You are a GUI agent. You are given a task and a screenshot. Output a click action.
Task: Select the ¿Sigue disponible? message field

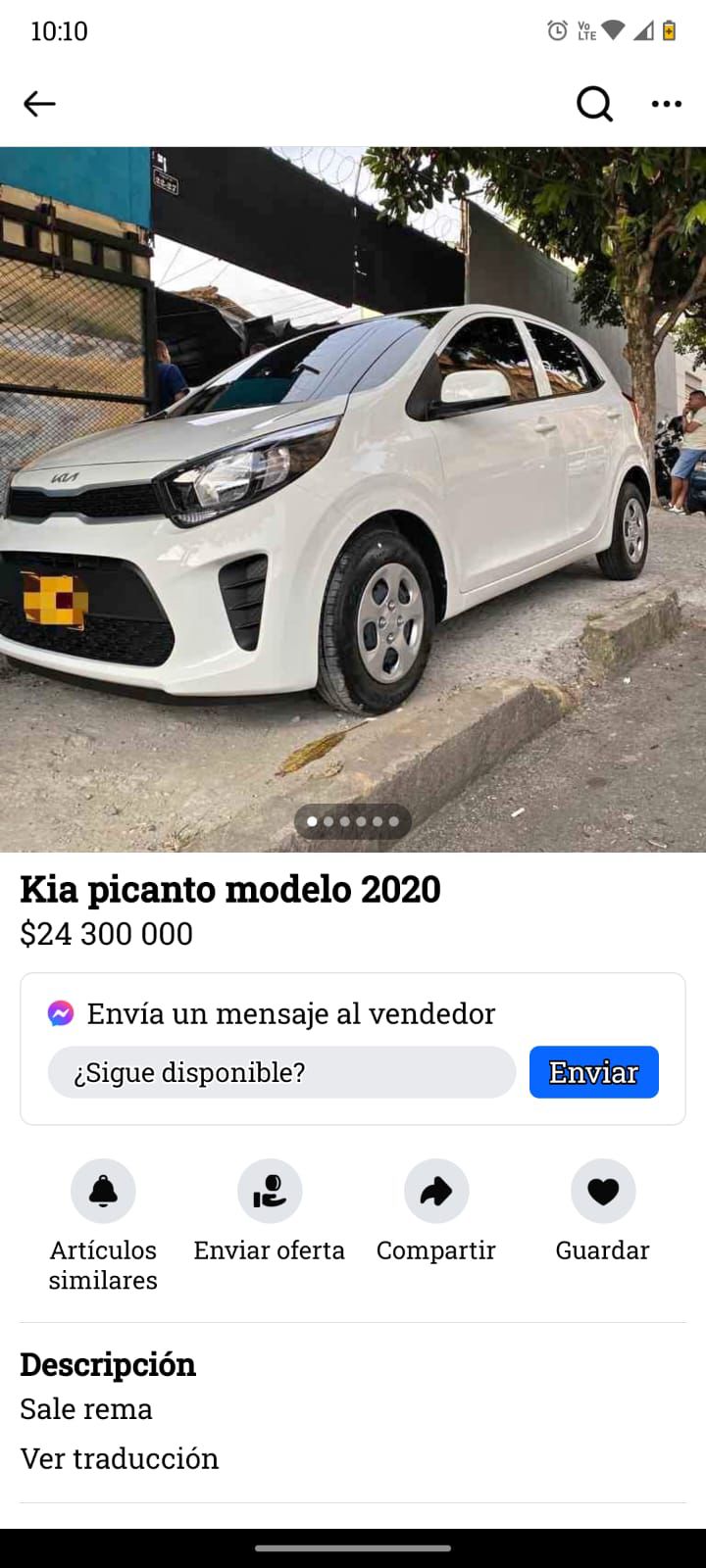coord(281,1072)
